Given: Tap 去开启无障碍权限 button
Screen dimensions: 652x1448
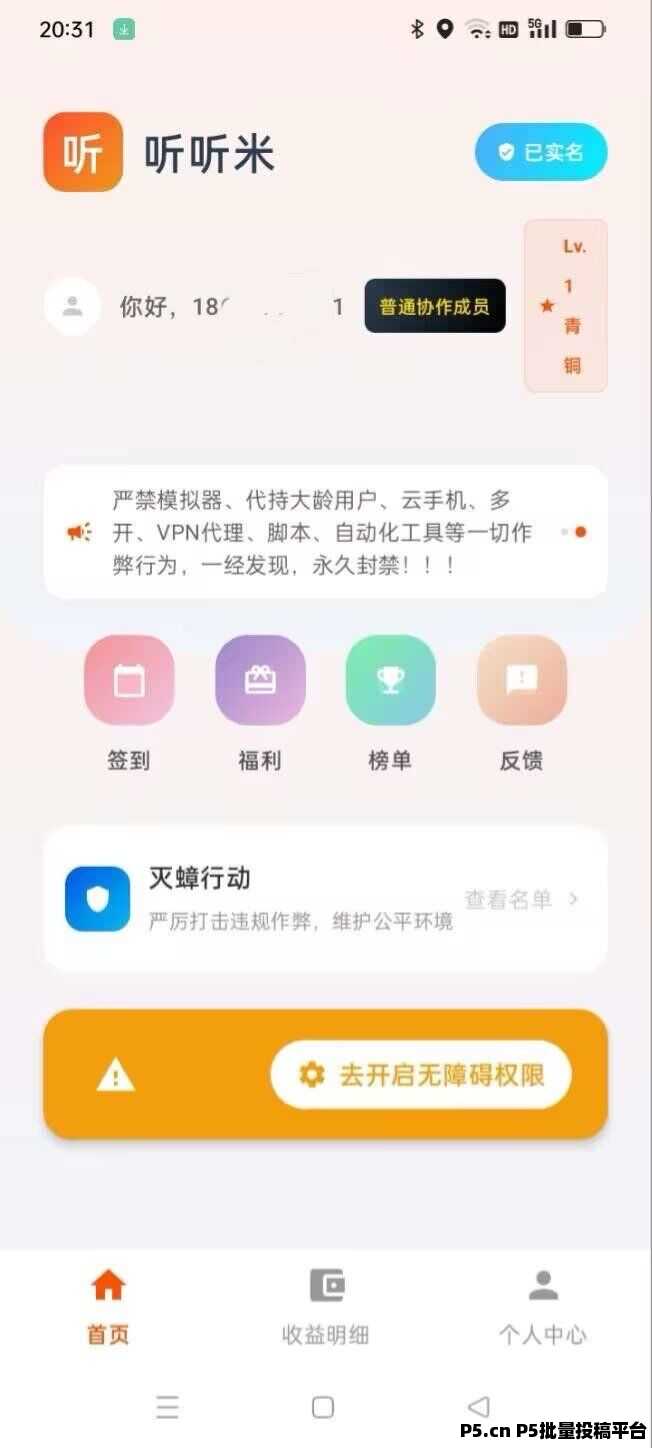Looking at the screenshot, I should pyautogui.click(x=421, y=1075).
